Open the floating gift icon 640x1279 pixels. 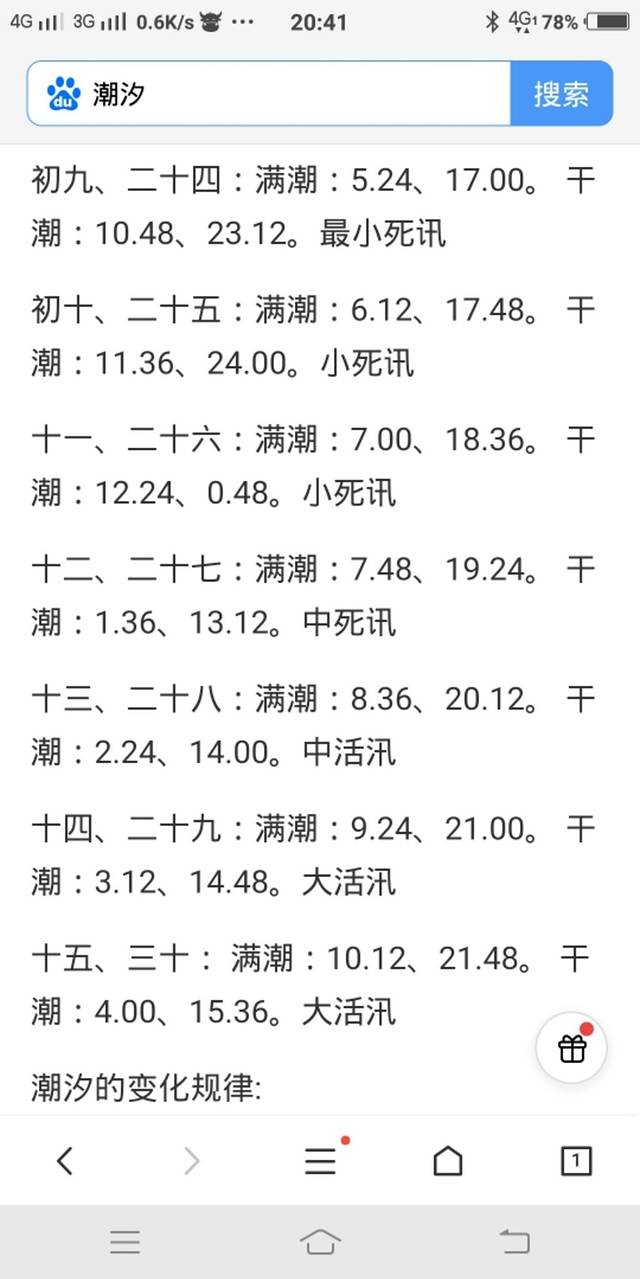tap(572, 1049)
